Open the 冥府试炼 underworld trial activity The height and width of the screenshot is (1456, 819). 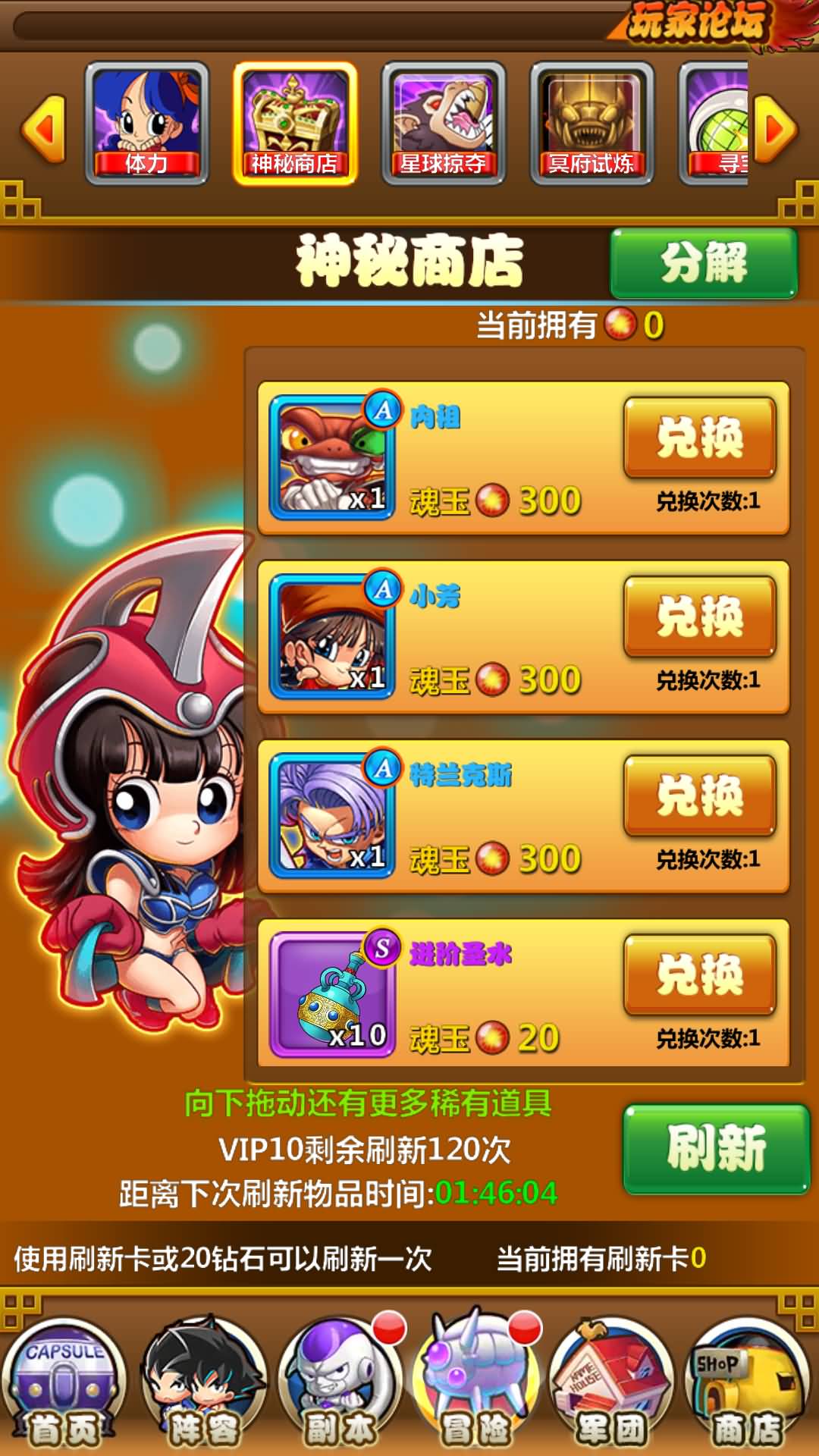[591, 124]
